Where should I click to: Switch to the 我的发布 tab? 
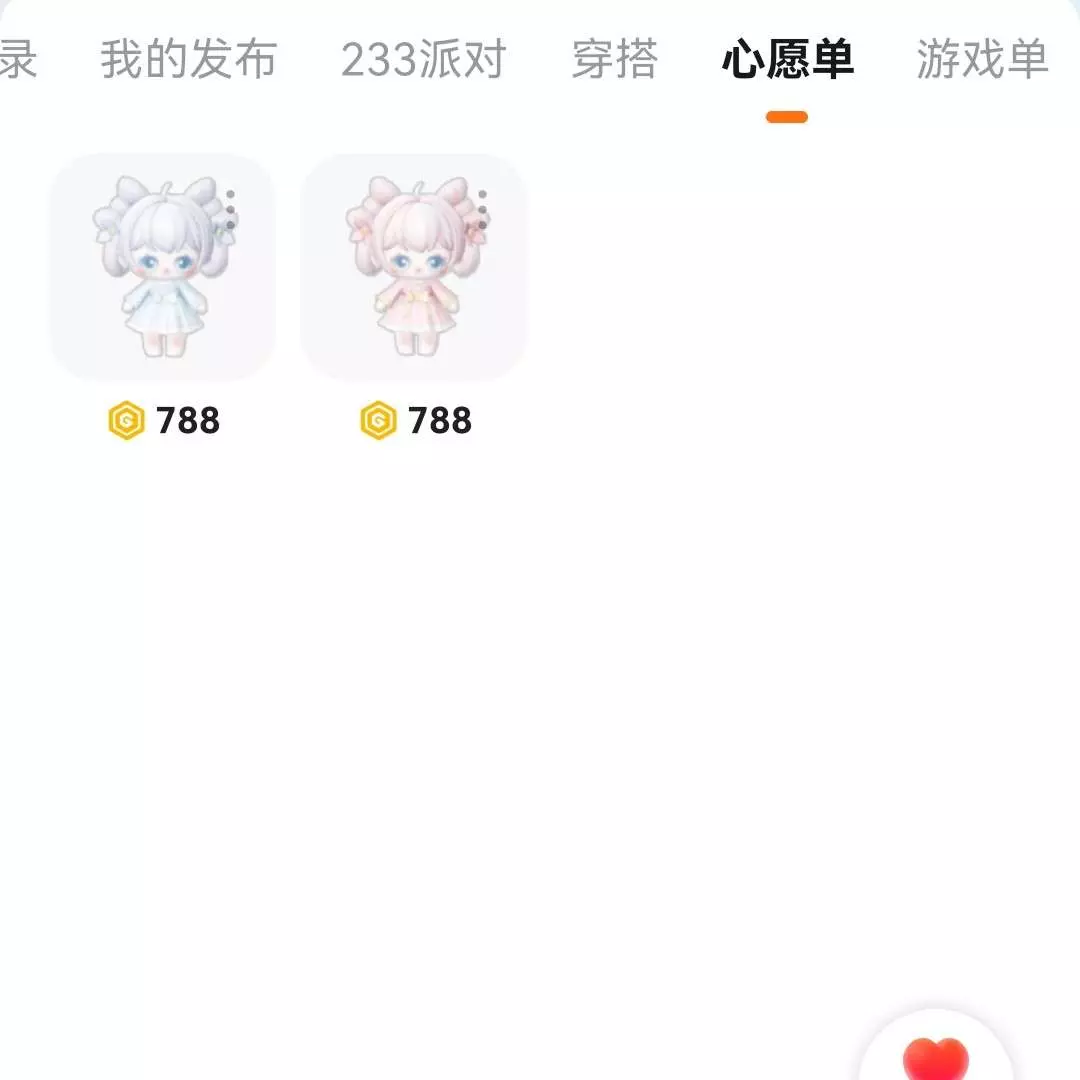[188, 60]
